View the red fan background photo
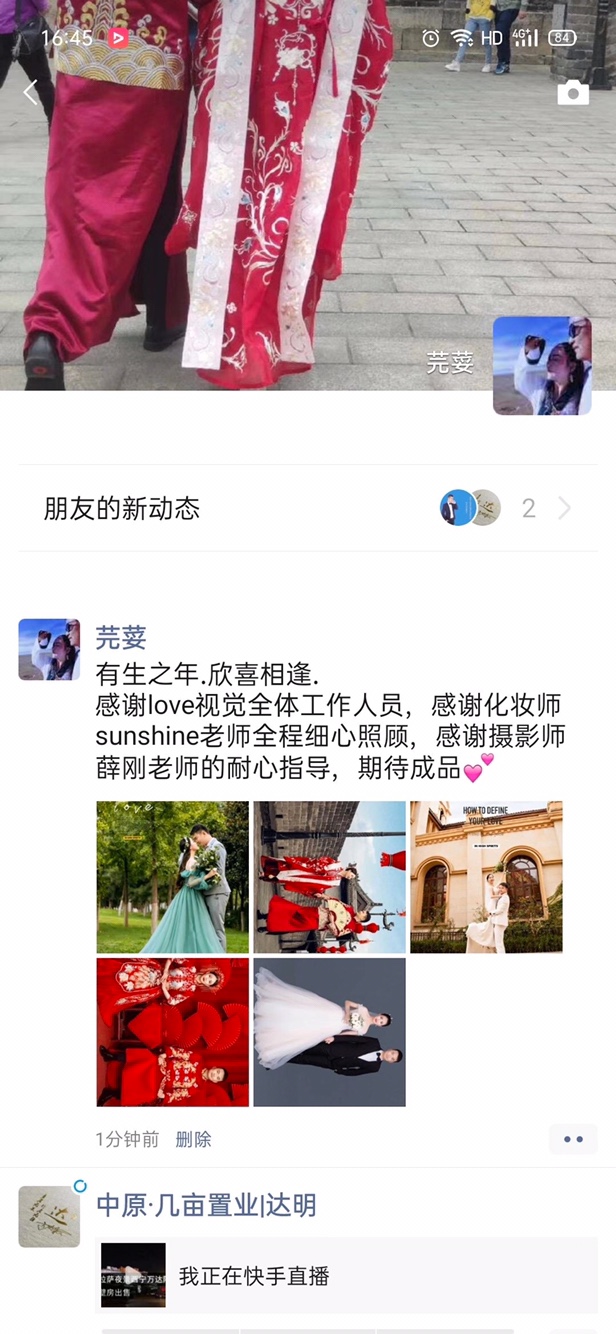Viewport: 616px width, 1334px height. pos(173,1032)
